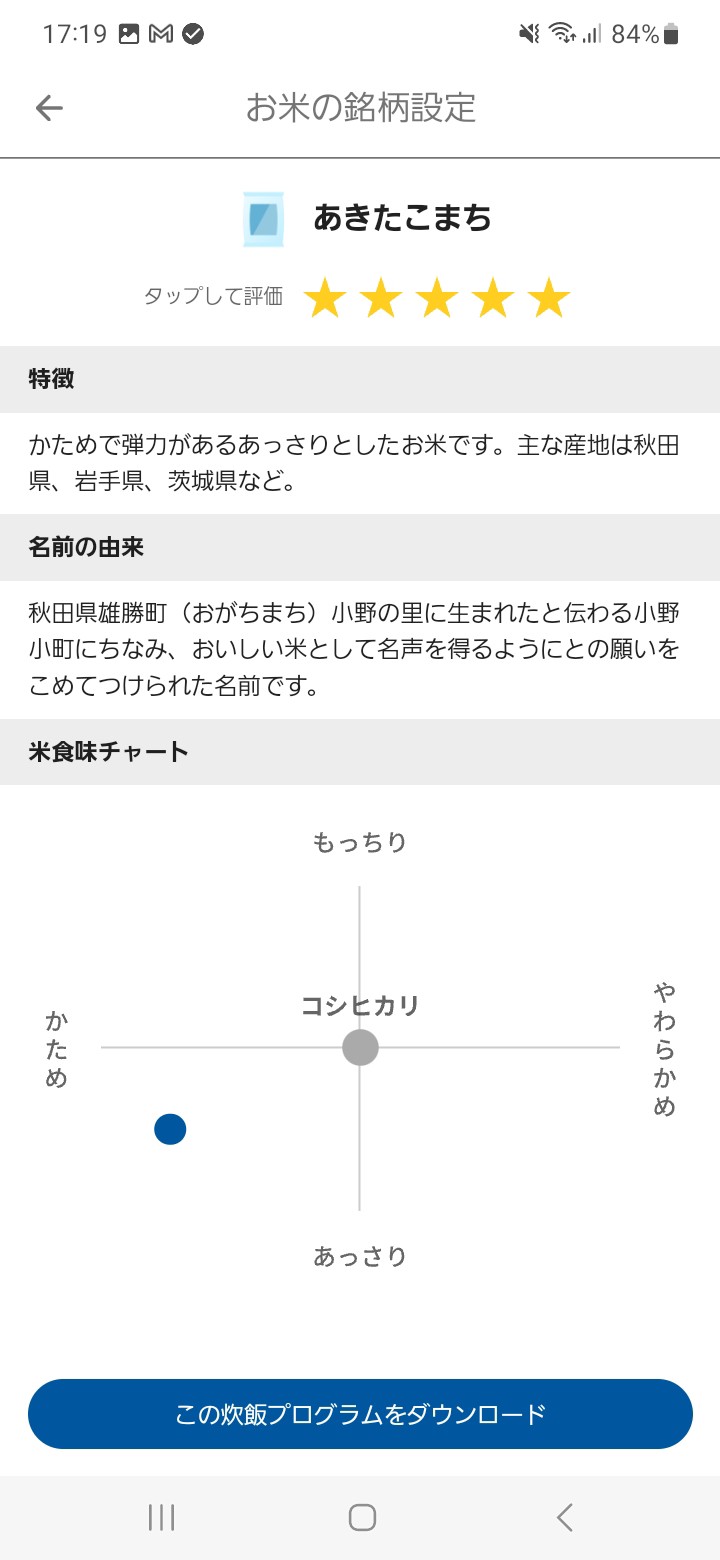Go back using the app bar arrow

49,108
